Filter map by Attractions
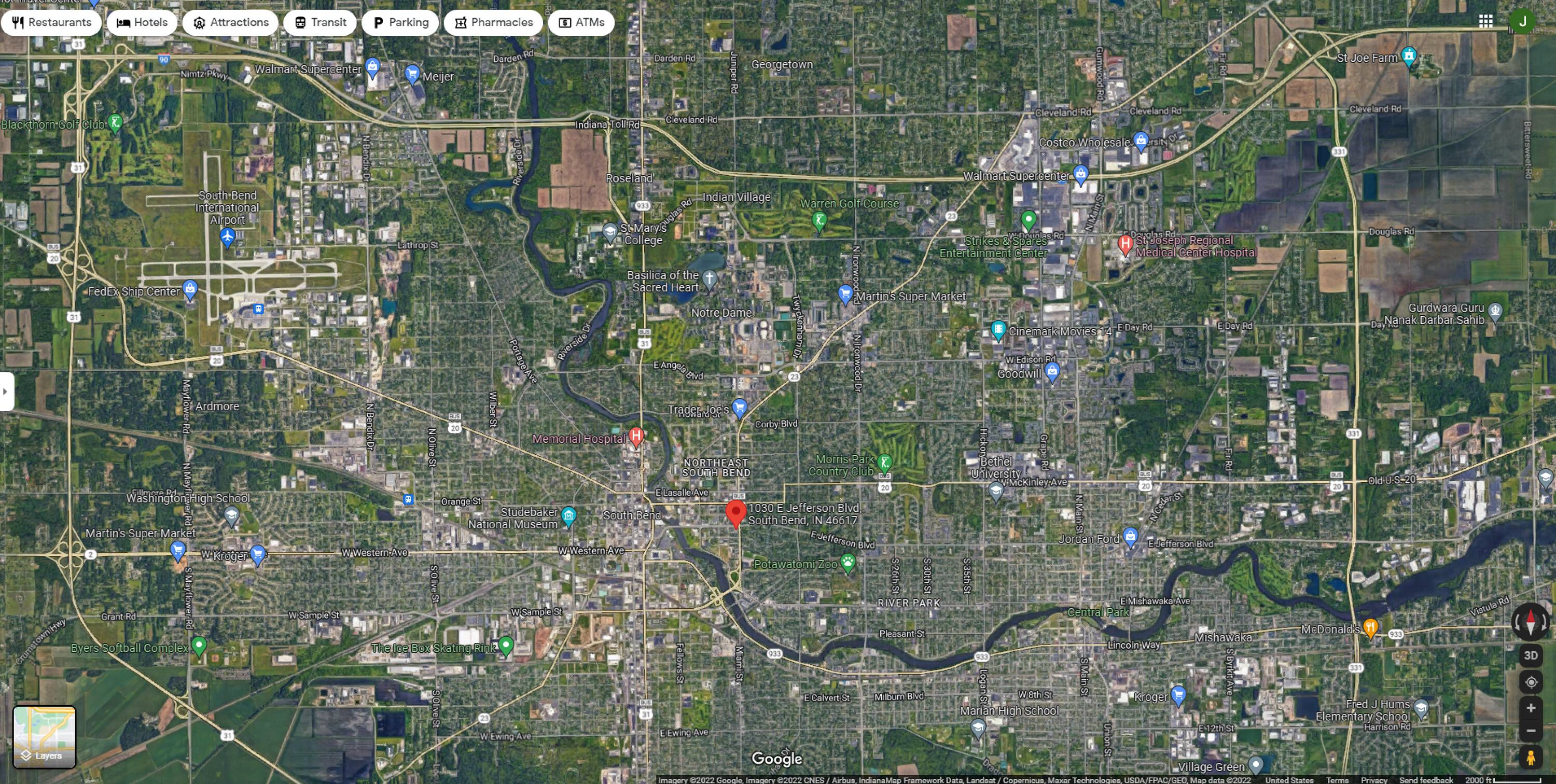The width and height of the screenshot is (1556, 784). [x=230, y=23]
